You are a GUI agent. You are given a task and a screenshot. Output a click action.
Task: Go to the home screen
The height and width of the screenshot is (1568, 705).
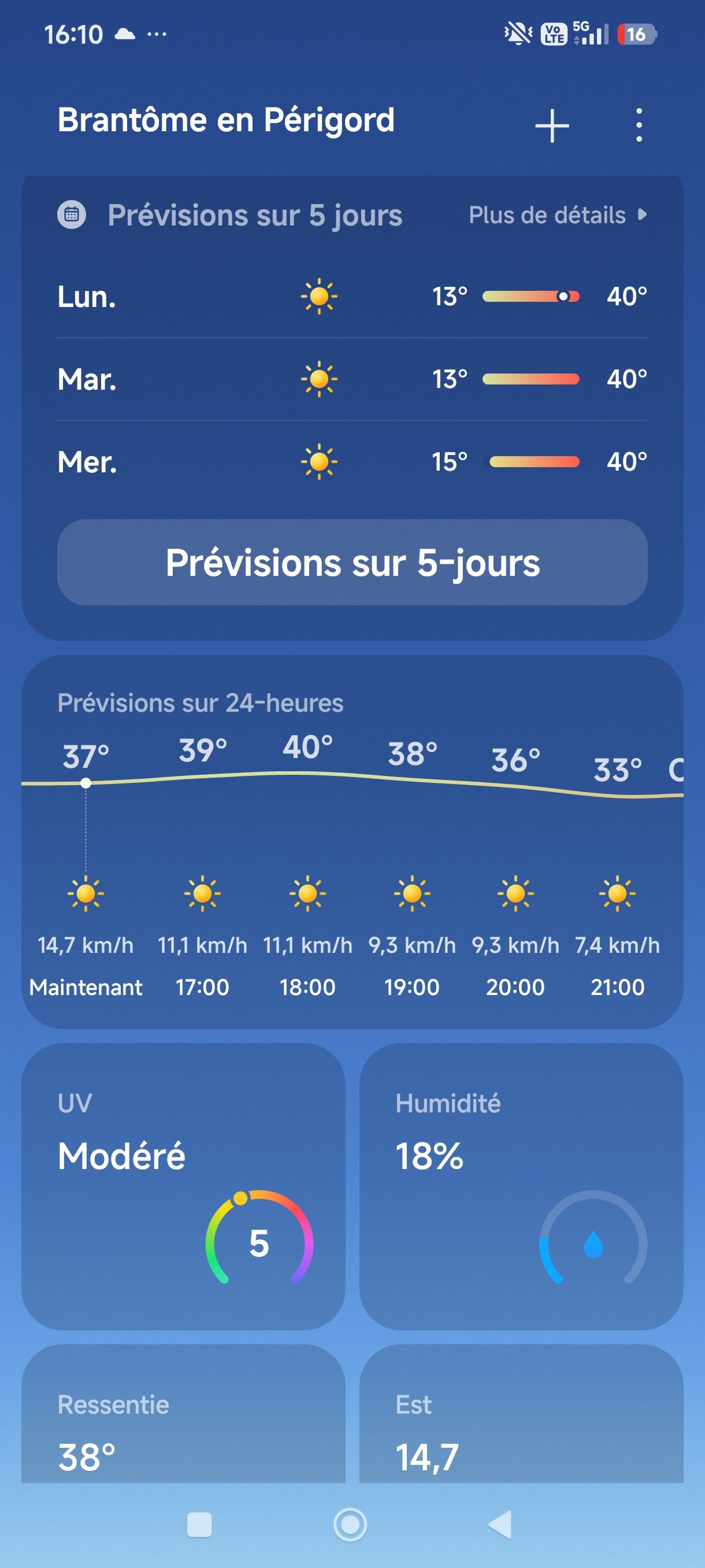[350, 1524]
